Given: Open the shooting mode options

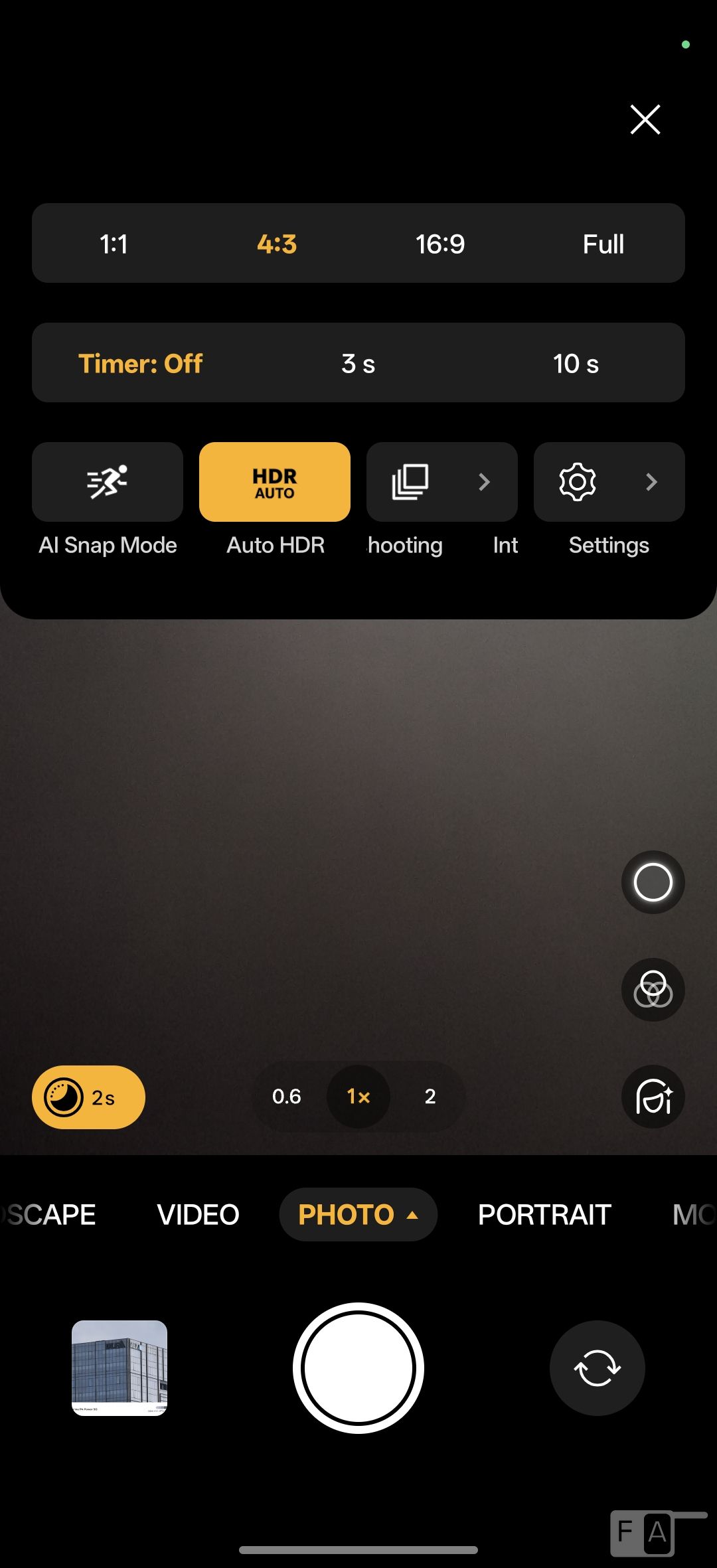Looking at the screenshot, I should (x=441, y=482).
